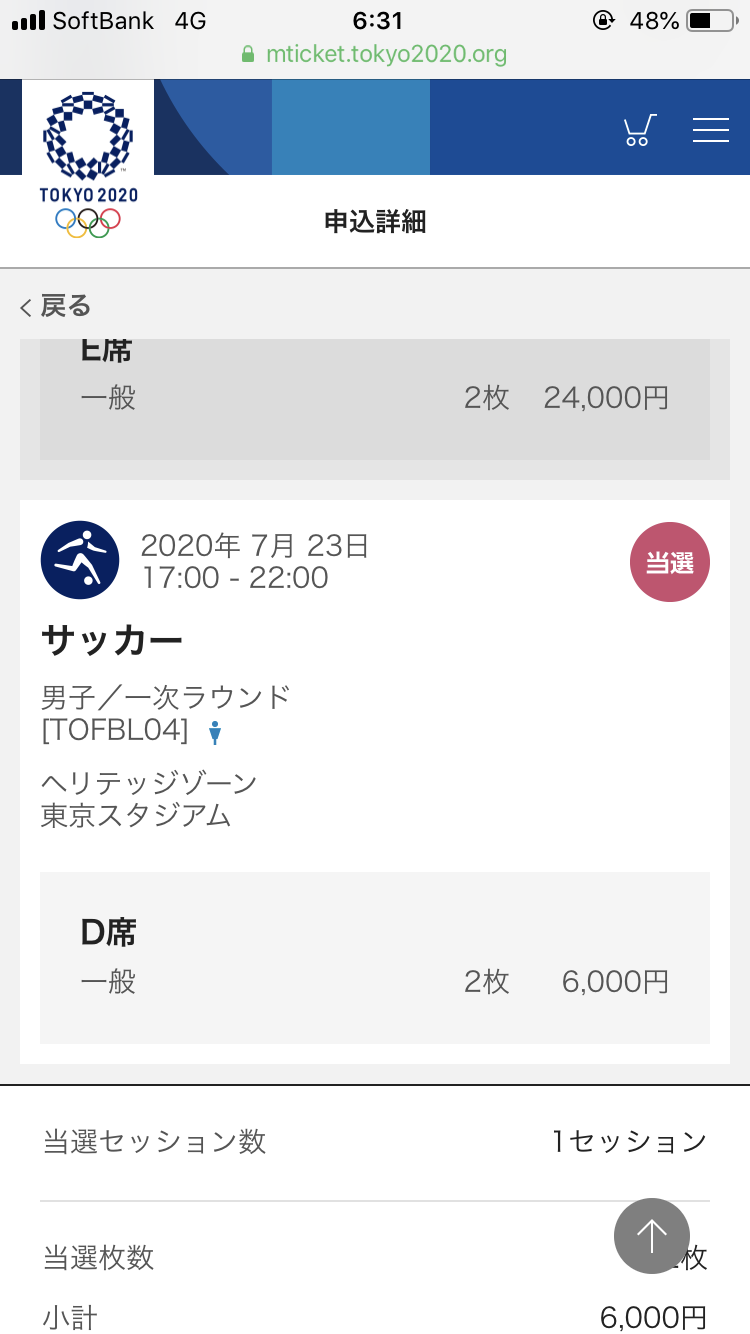Tap the accessibility icon next to TOFBL04
Viewport: 750px width, 1334px height.
tap(214, 733)
